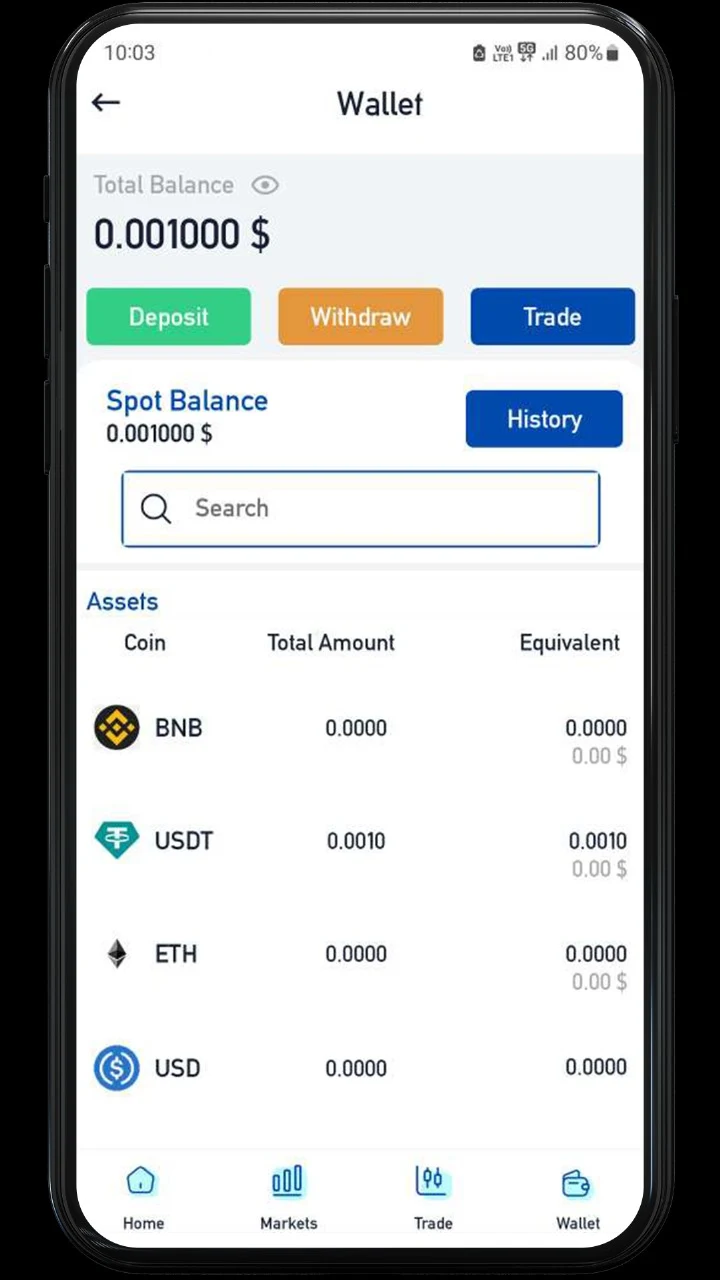Screen dimensions: 720x1280
Task: Switch to the Markets tab
Action: pyautogui.click(x=288, y=1197)
